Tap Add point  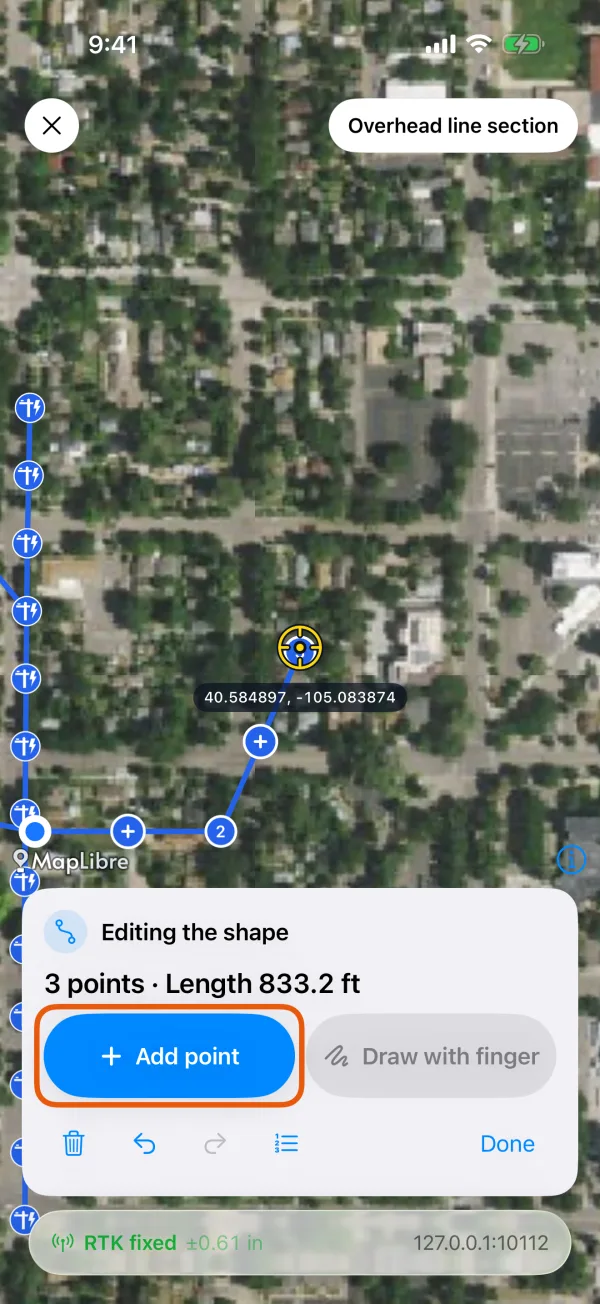[x=169, y=1056]
